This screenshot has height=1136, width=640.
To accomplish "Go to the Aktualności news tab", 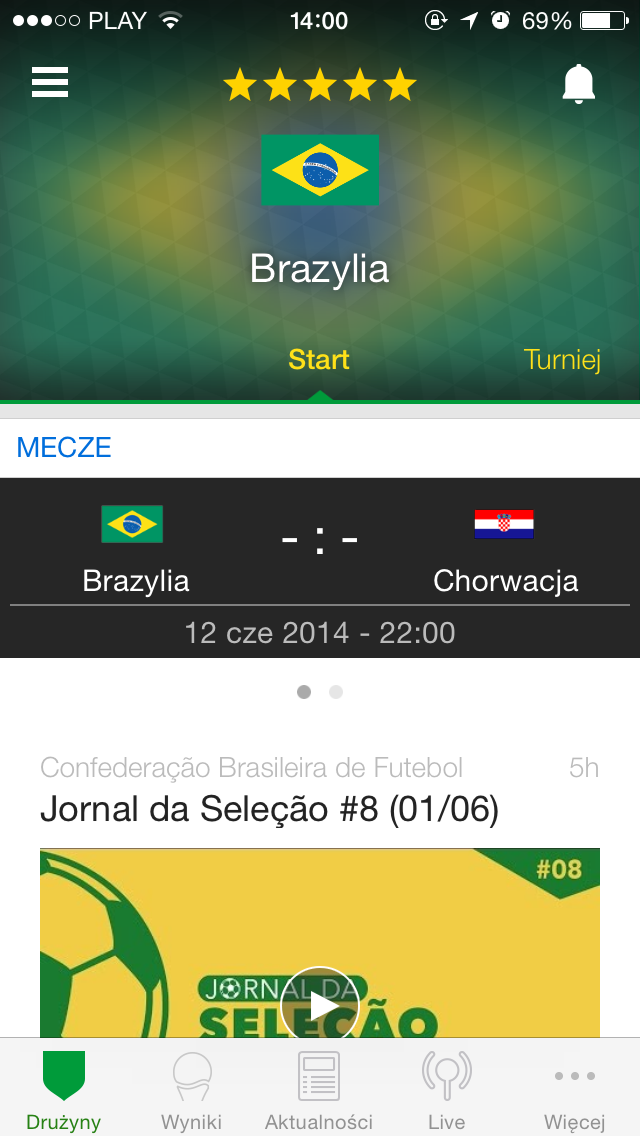I will click(319, 1090).
